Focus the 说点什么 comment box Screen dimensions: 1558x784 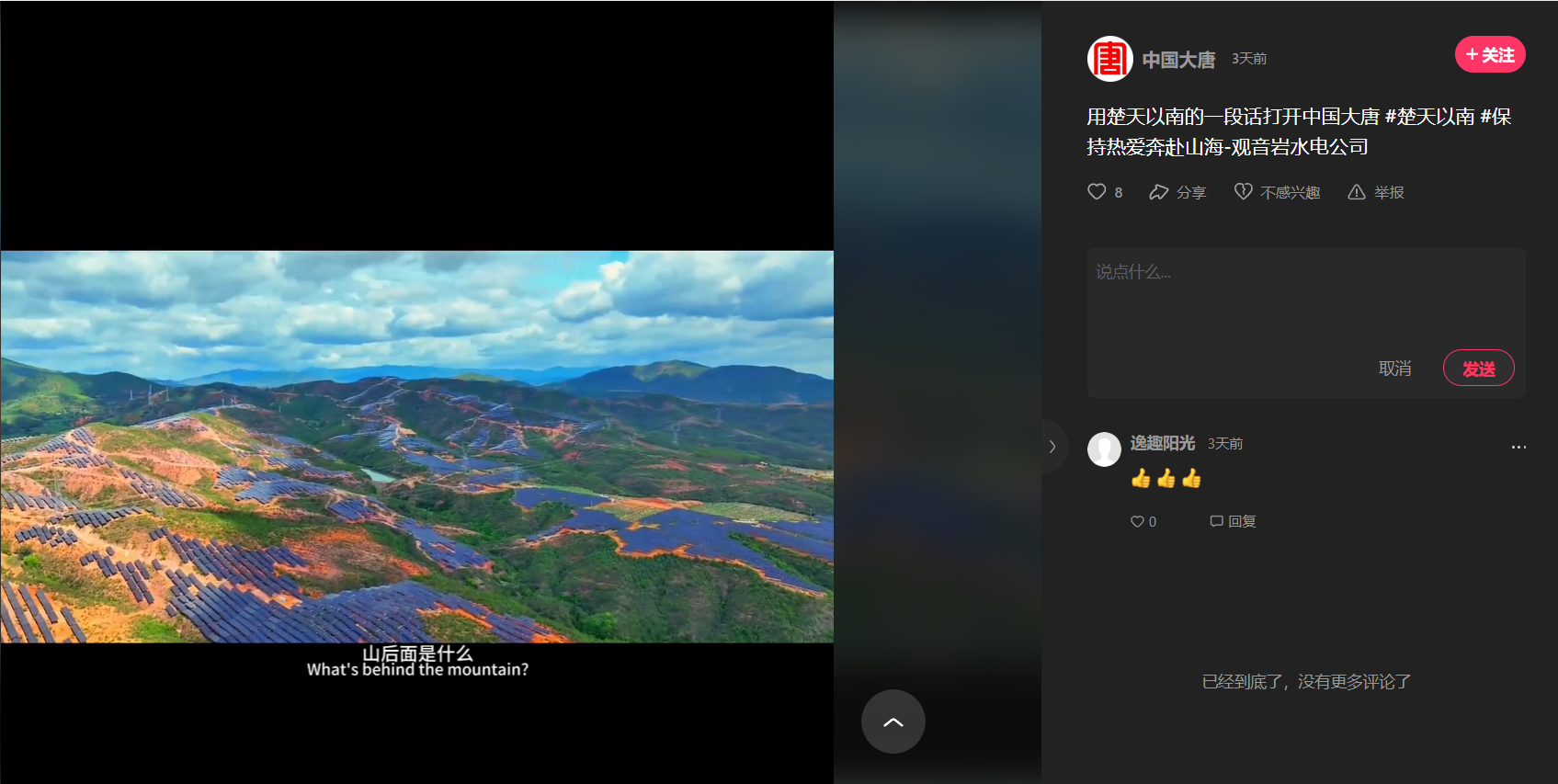click(x=1305, y=294)
